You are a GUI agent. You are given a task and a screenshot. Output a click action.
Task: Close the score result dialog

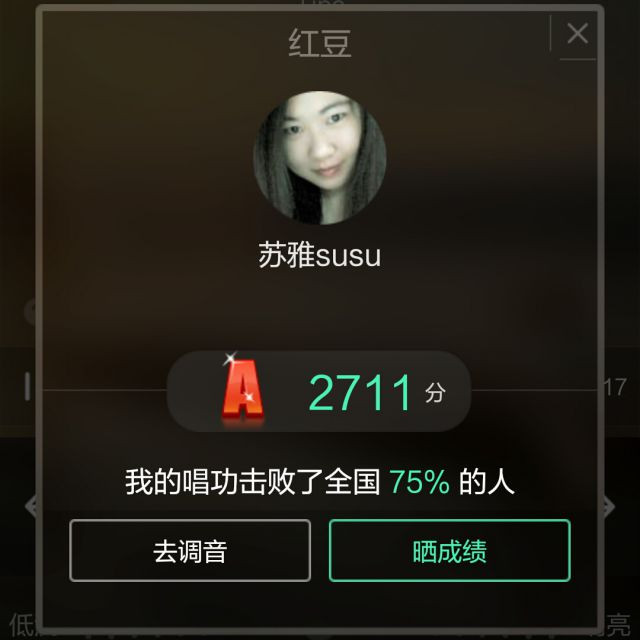[x=577, y=34]
